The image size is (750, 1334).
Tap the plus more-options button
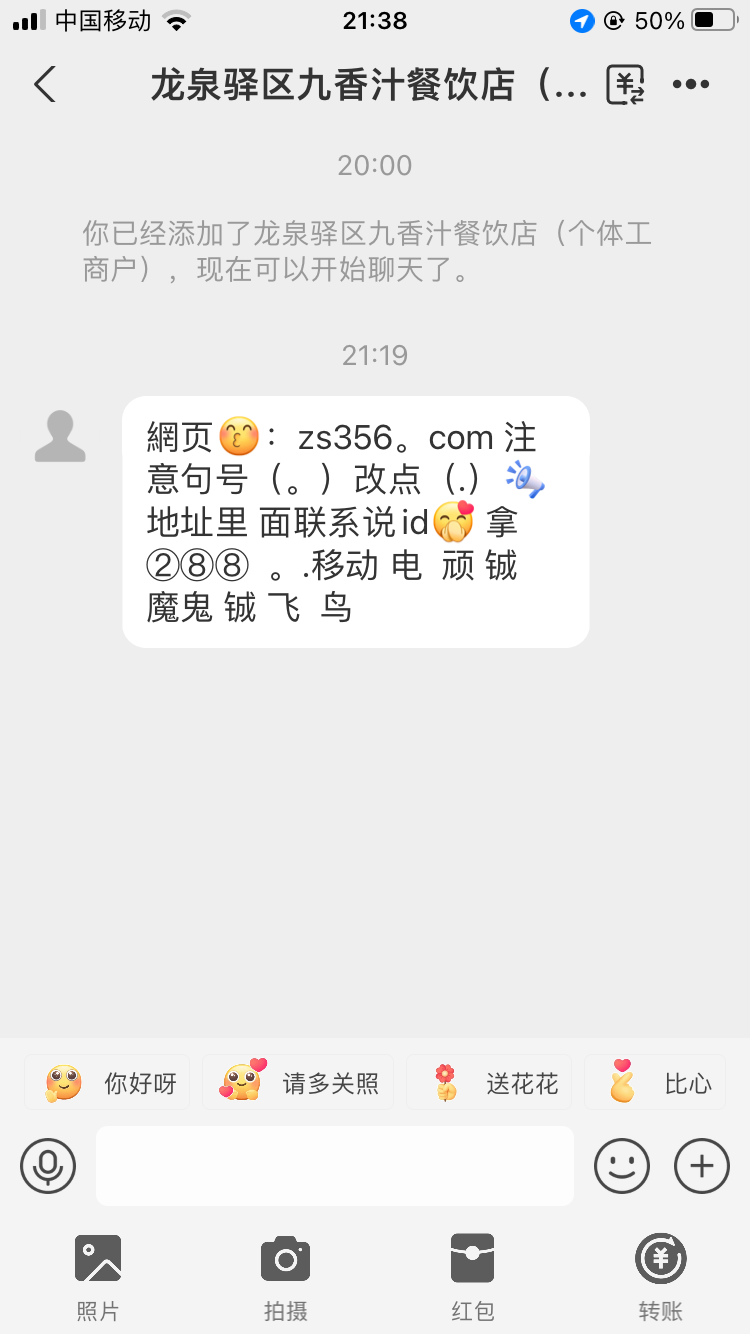click(702, 1166)
